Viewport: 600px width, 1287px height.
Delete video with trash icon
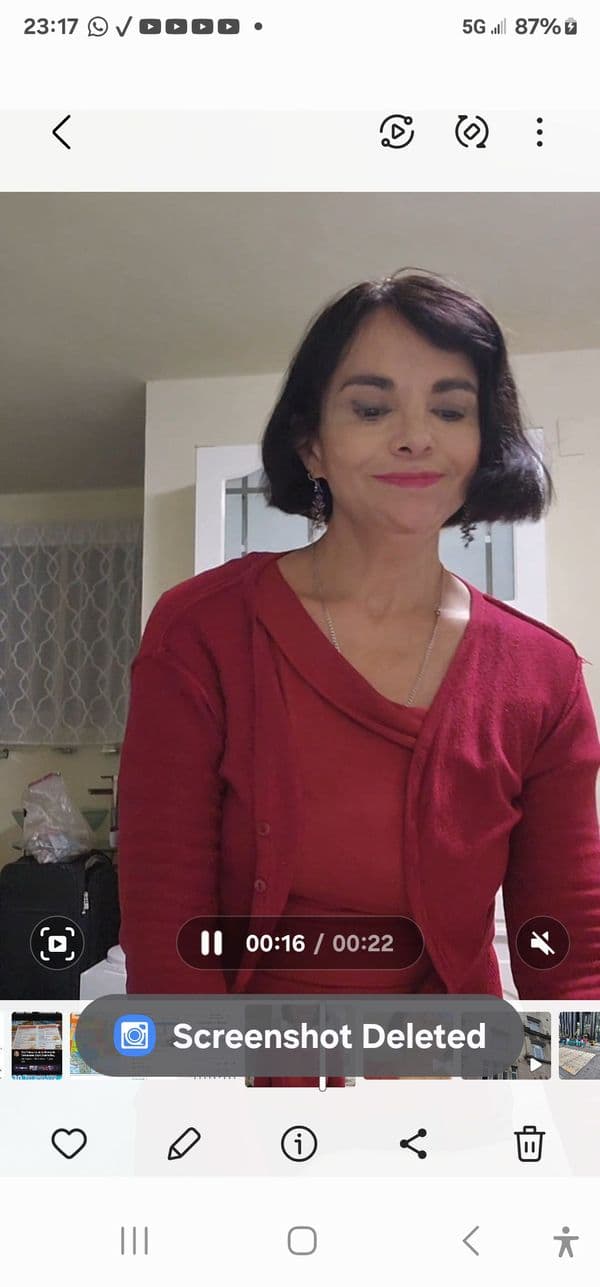(x=529, y=1143)
